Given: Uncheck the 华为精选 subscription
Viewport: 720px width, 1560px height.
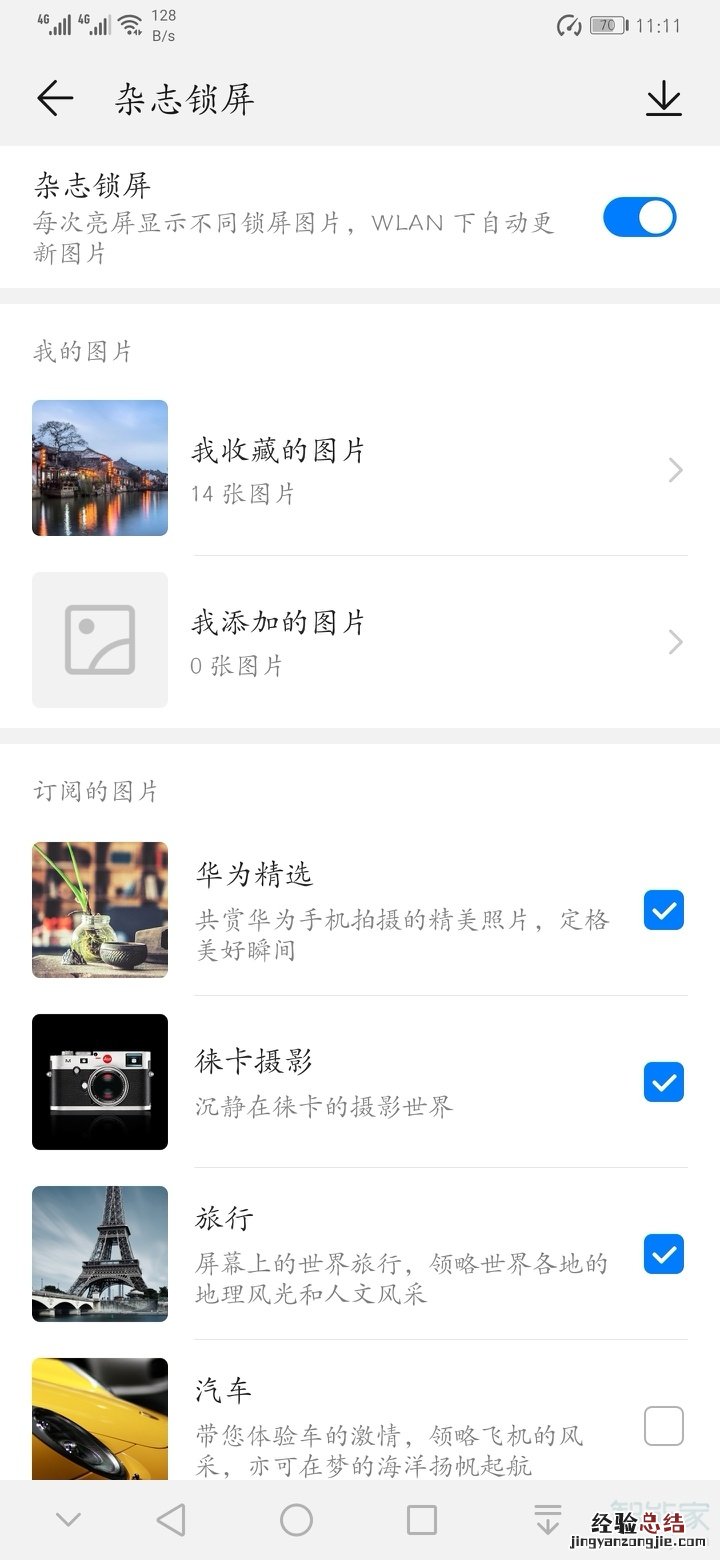Looking at the screenshot, I should click(x=664, y=910).
